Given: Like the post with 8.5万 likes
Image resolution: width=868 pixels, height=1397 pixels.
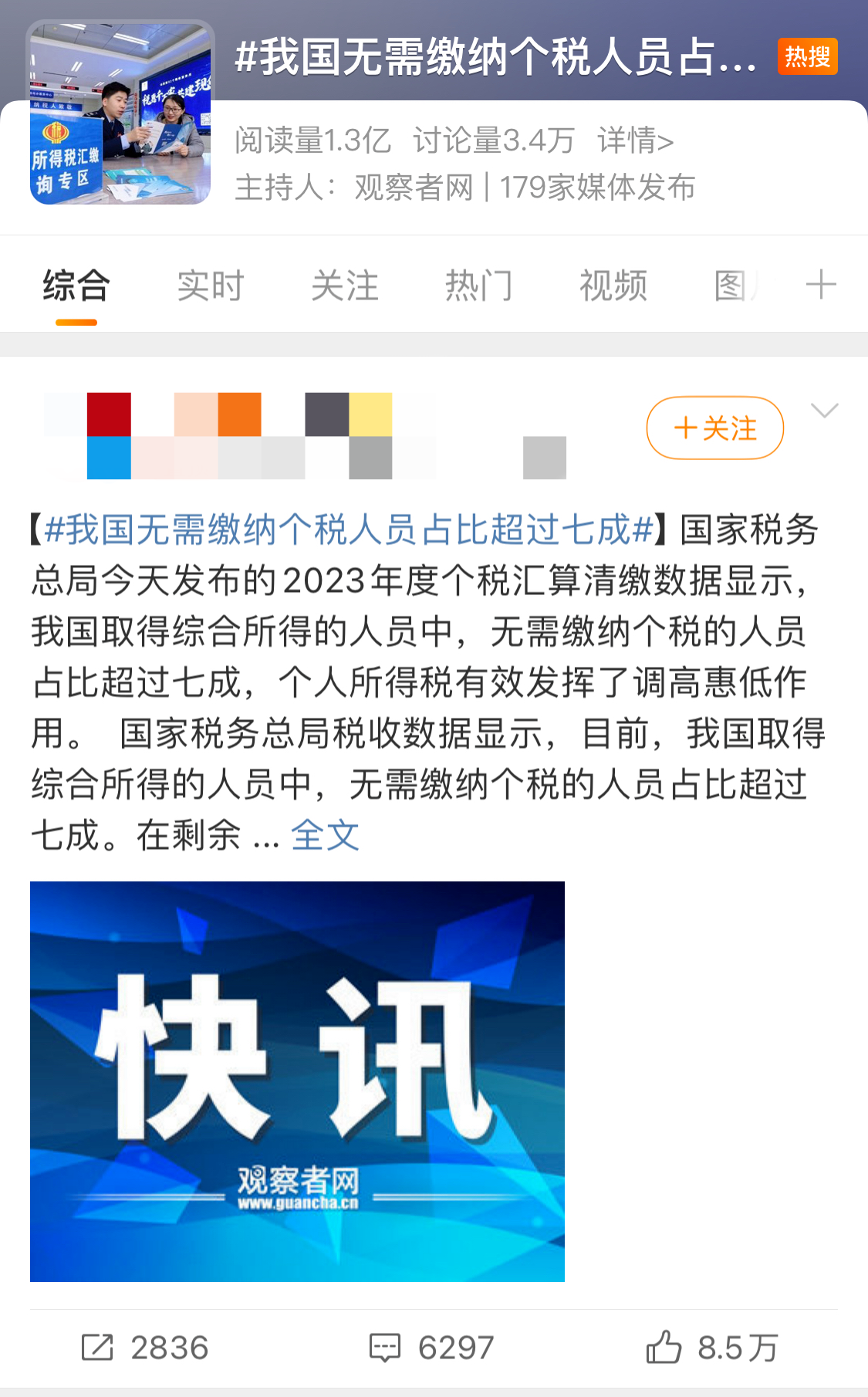Looking at the screenshot, I should coord(711,1348).
